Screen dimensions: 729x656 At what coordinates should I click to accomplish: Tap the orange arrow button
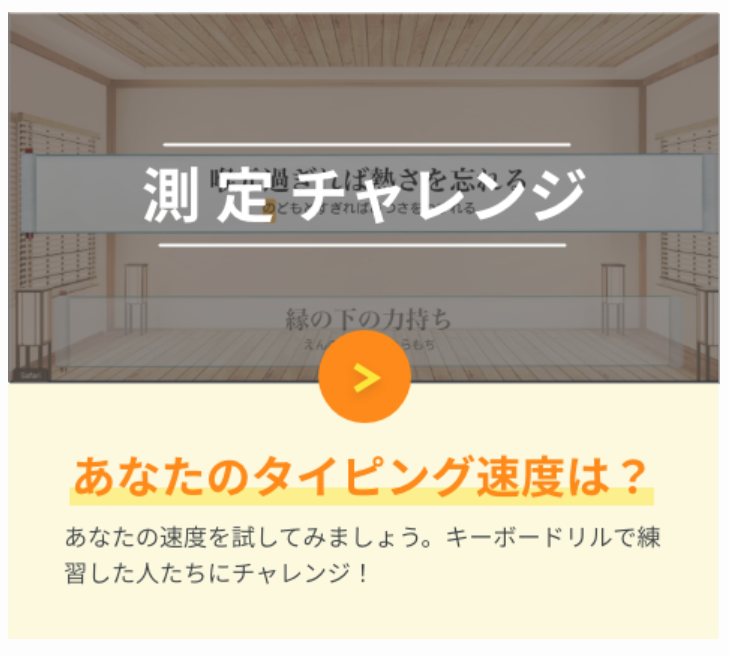[x=365, y=377]
